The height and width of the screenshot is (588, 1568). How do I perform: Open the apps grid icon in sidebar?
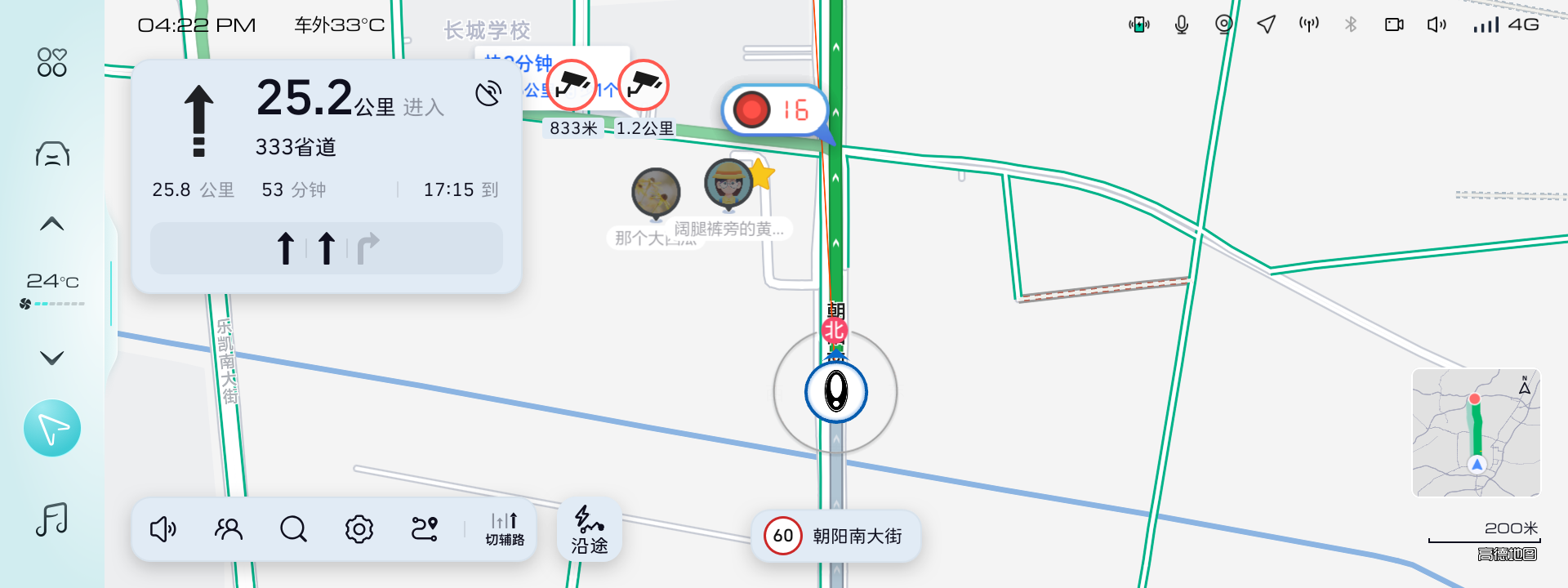(x=52, y=62)
